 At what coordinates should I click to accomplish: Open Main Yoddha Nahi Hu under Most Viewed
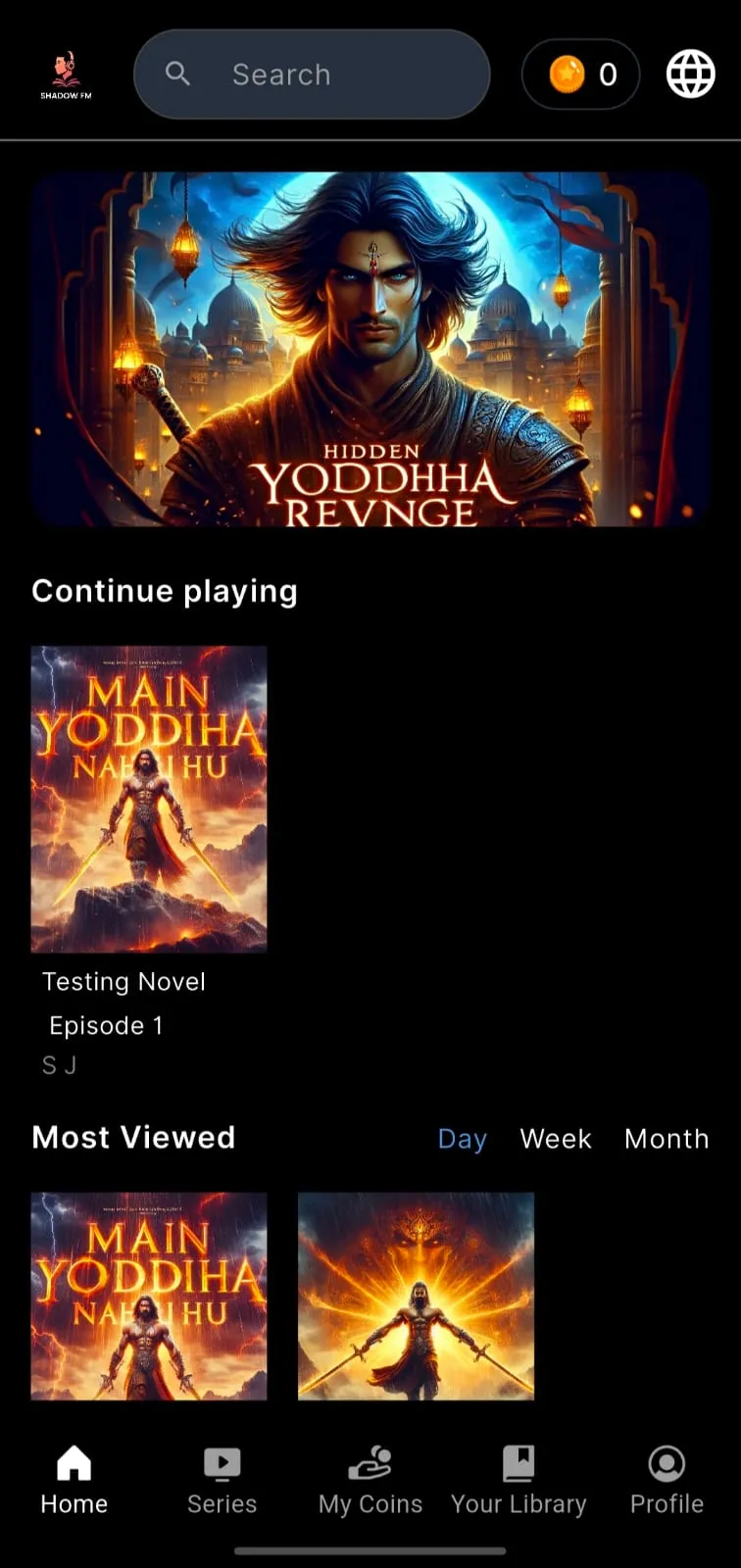pyautogui.click(x=149, y=1296)
